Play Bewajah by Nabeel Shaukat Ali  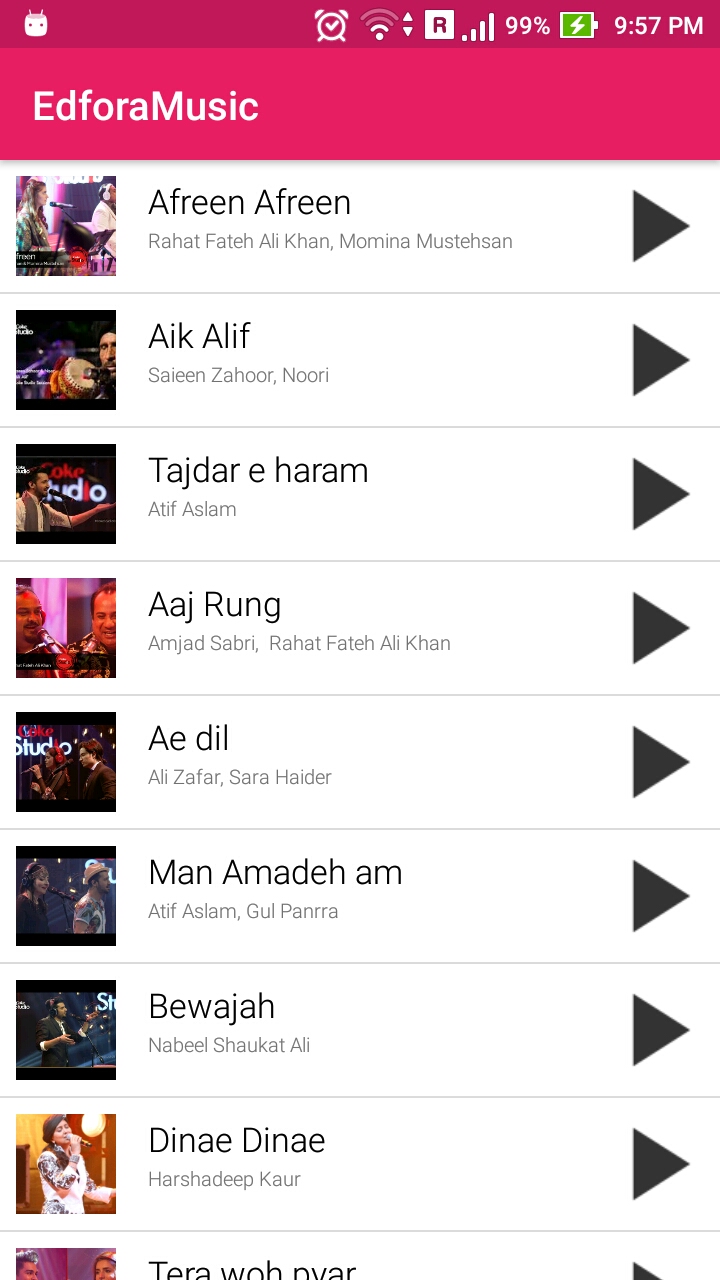[x=660, y=1030]
